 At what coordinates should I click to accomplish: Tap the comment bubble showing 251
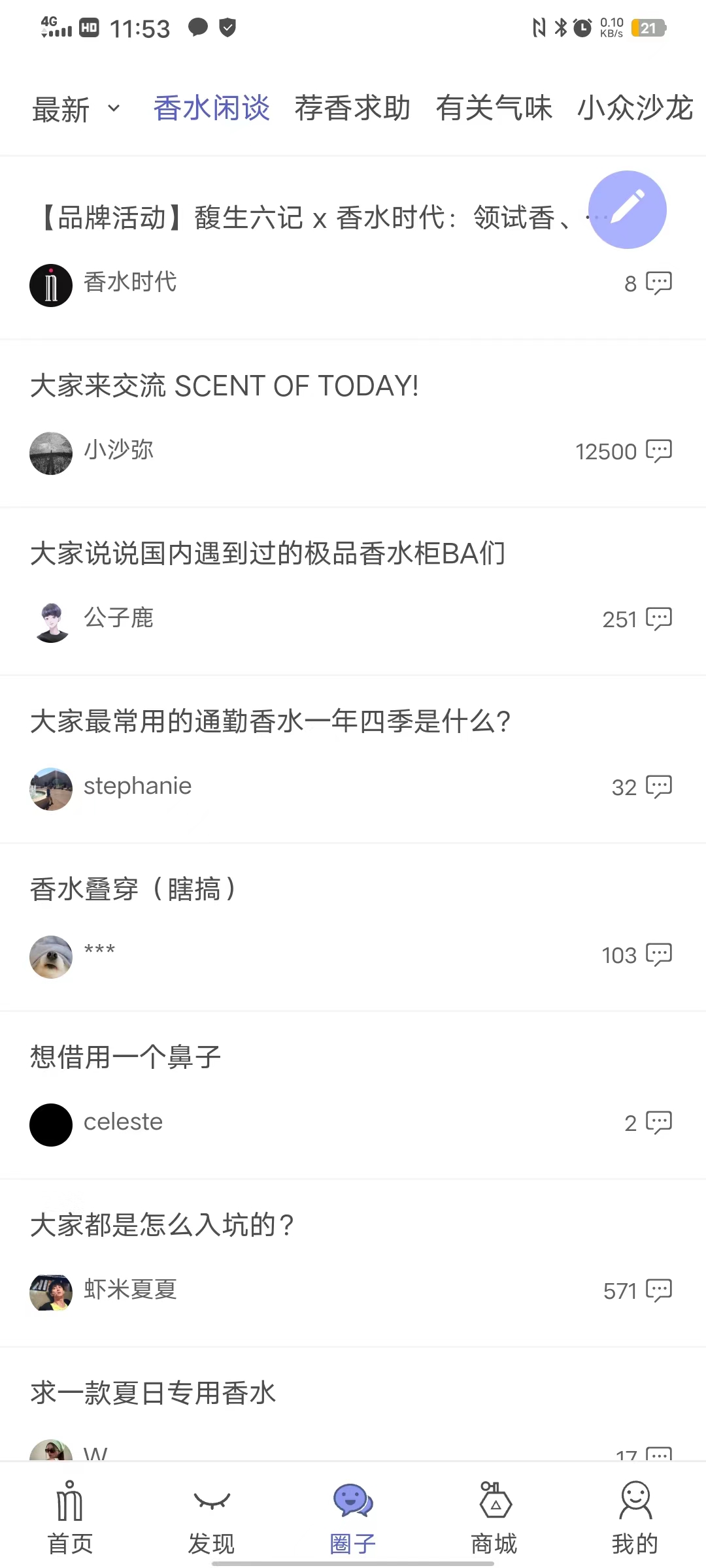(x=658, y=618)
